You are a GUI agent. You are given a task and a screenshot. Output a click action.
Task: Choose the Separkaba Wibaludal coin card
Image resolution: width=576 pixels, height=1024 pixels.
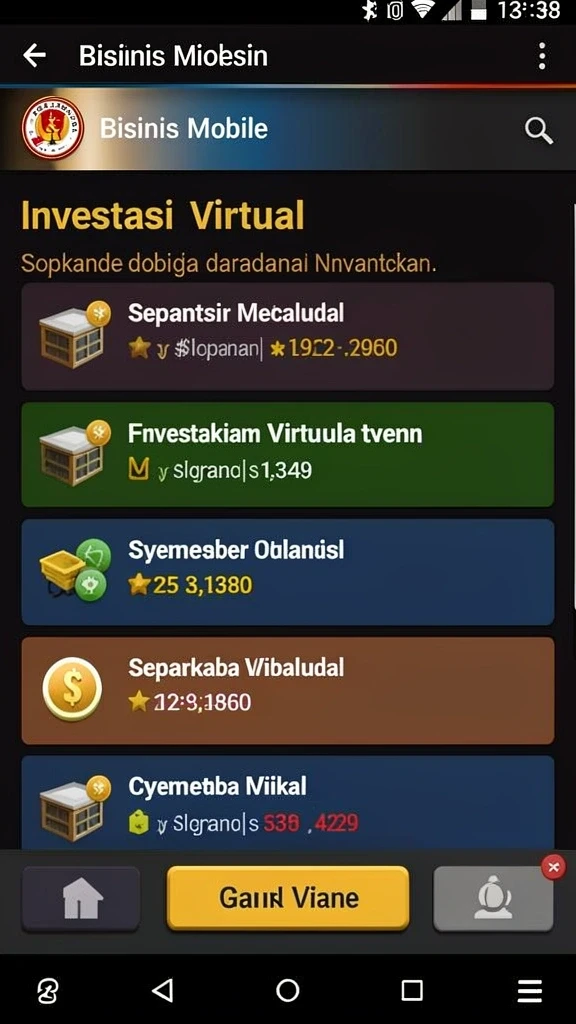tap(287, 690)
